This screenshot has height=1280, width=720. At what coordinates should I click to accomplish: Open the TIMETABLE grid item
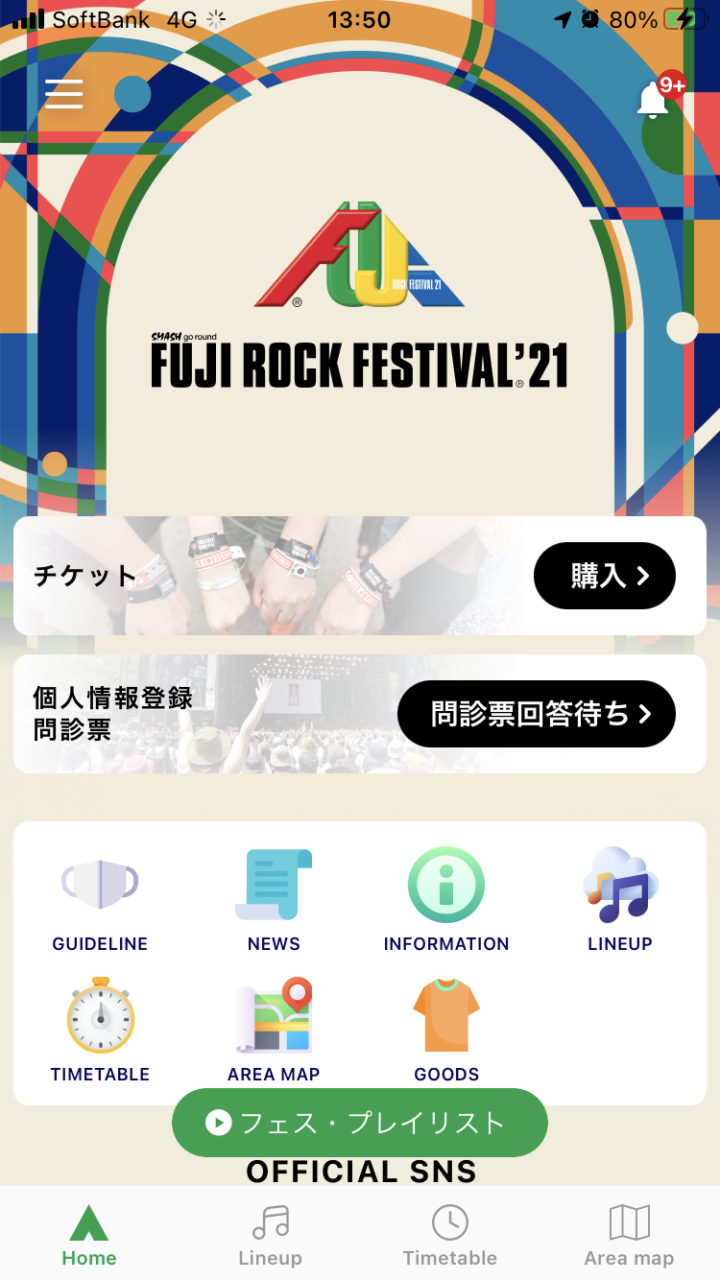pos(100,1031)
